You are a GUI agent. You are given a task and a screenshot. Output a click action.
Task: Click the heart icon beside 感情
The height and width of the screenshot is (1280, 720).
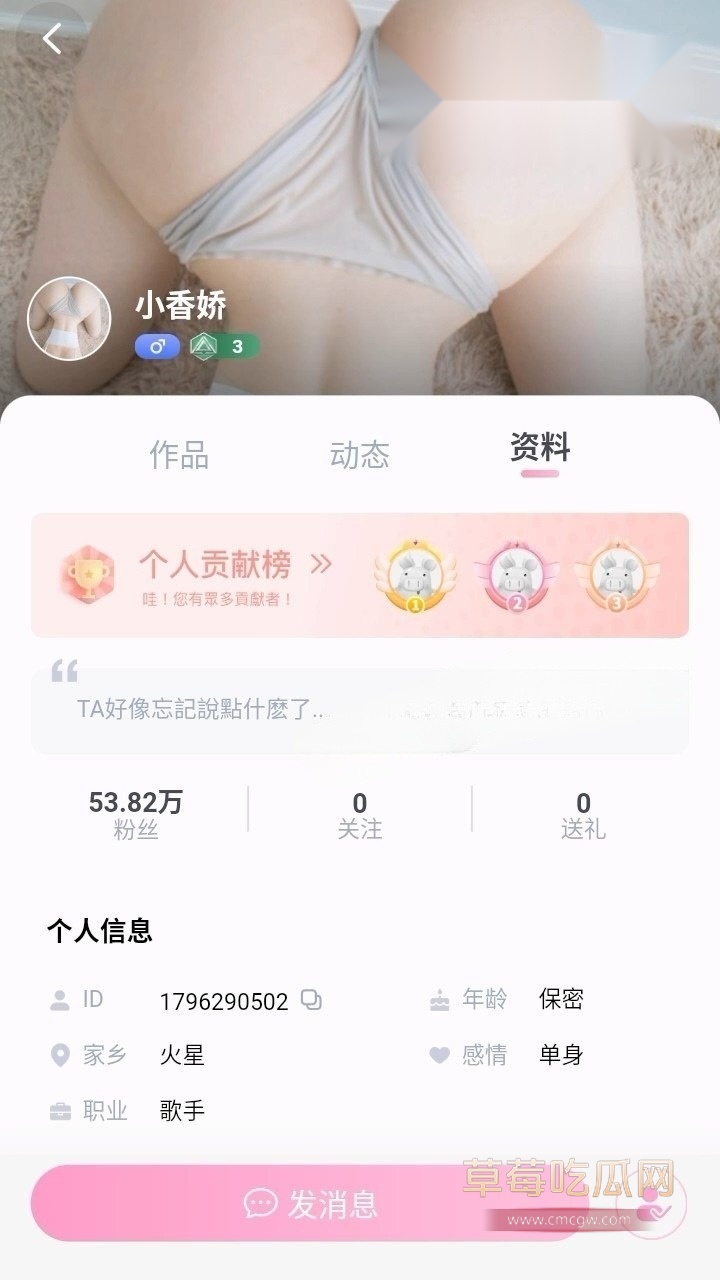pos(440,1055)
